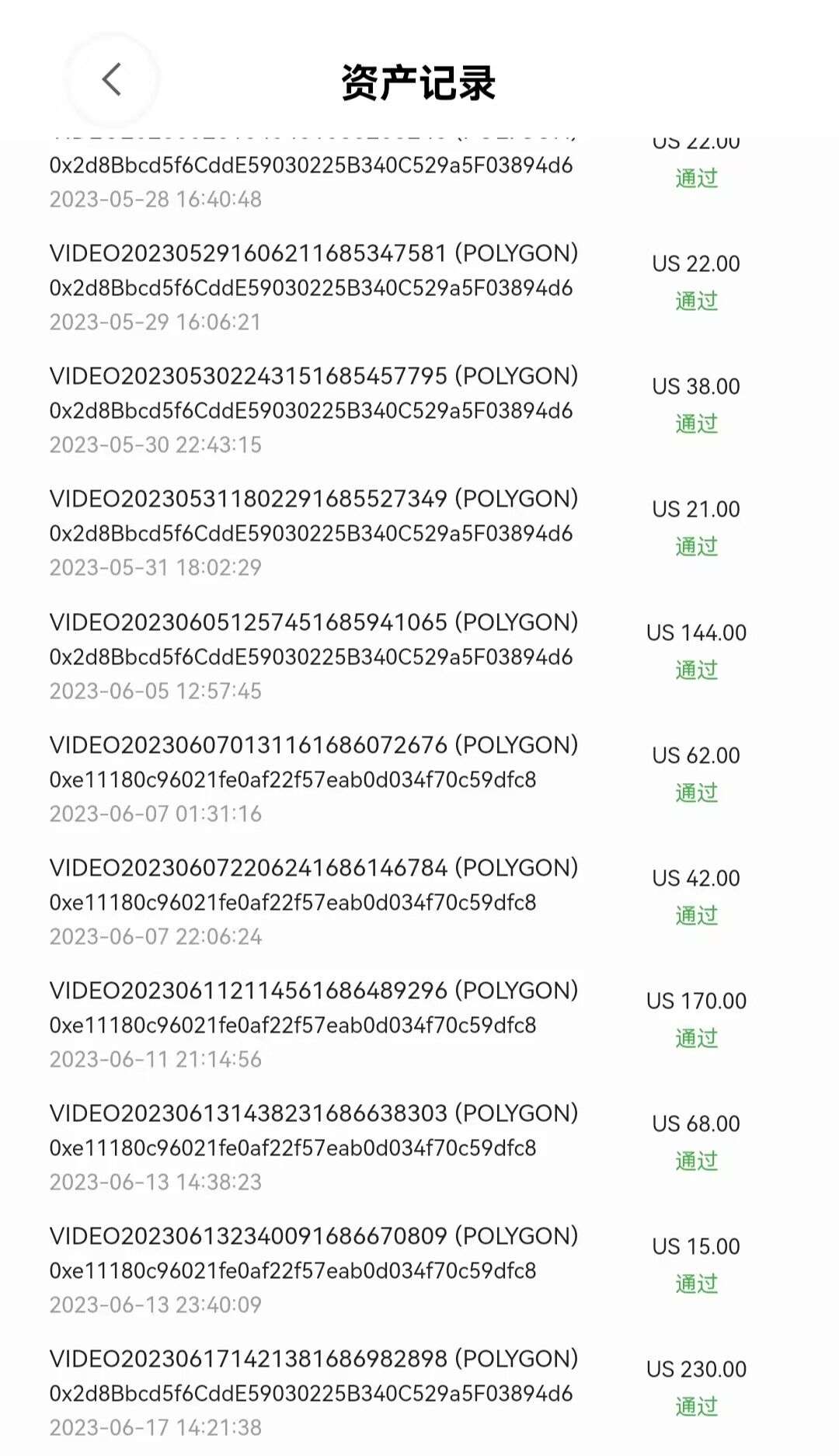The width and height of the screenshot is (839, 1456).
Task: Open the US 15.00 record dated 2023-06-13
Action: pos(419,1270)
